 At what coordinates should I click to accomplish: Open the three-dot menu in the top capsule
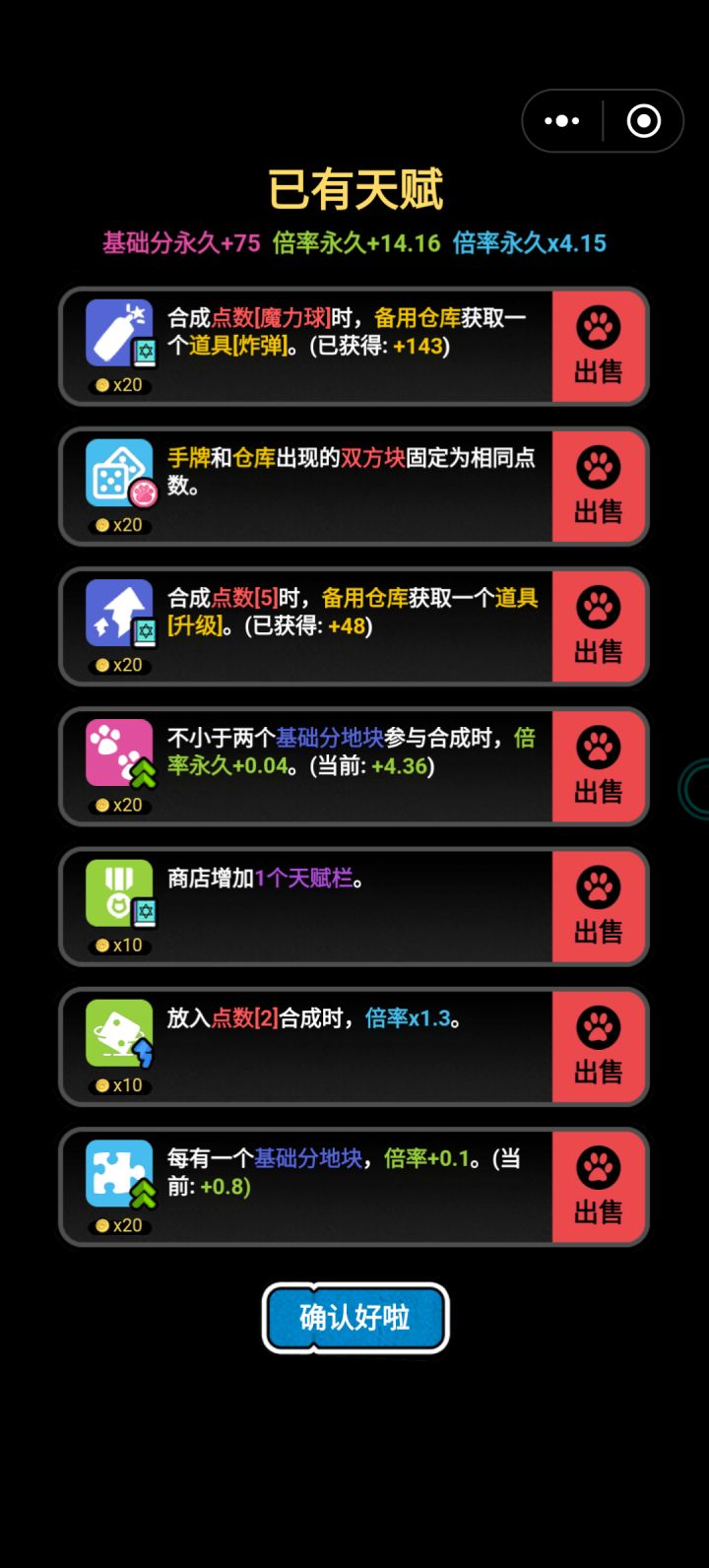(561, 120)
